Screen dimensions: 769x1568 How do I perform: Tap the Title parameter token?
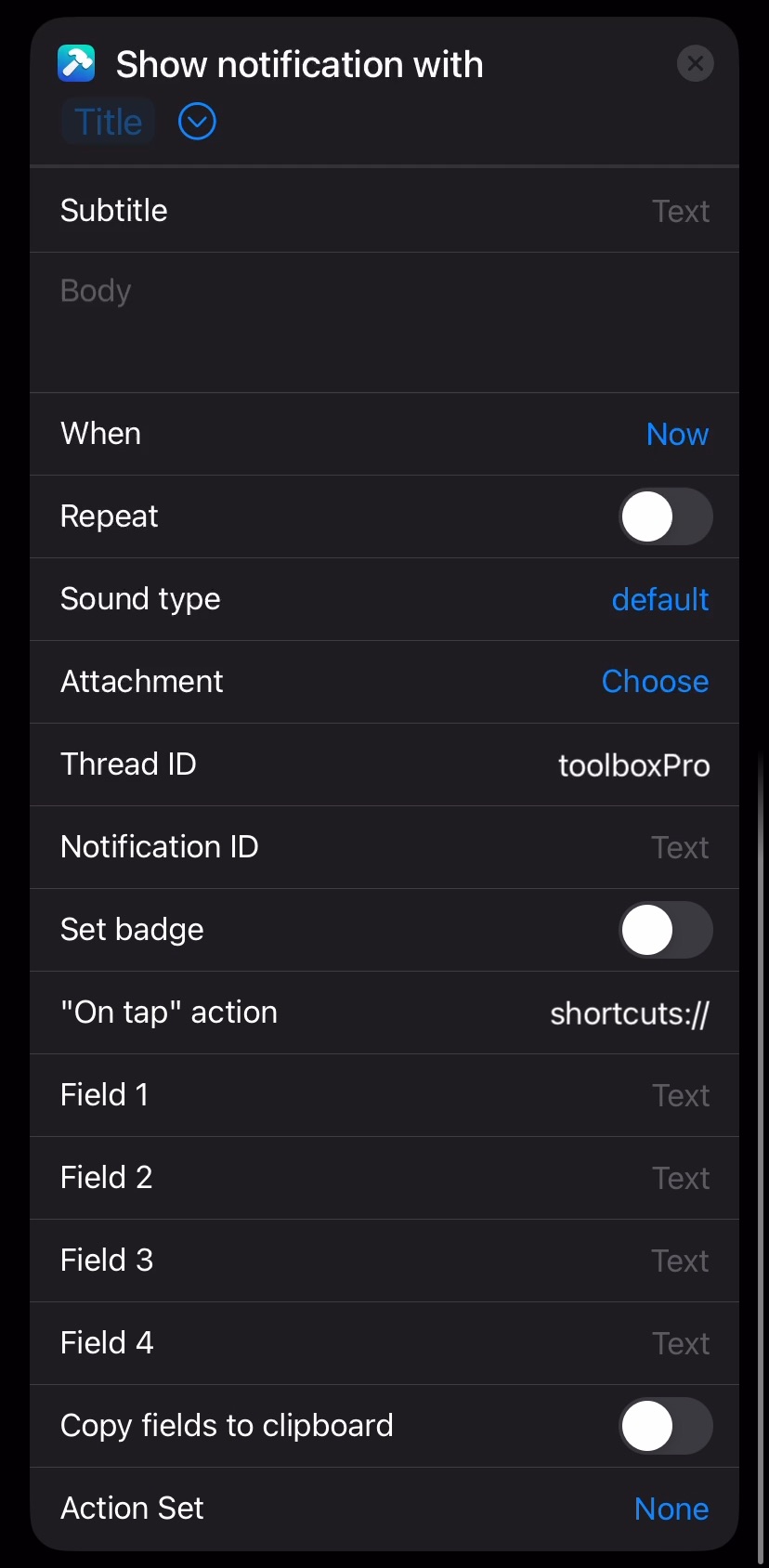(x=108, y=122)
